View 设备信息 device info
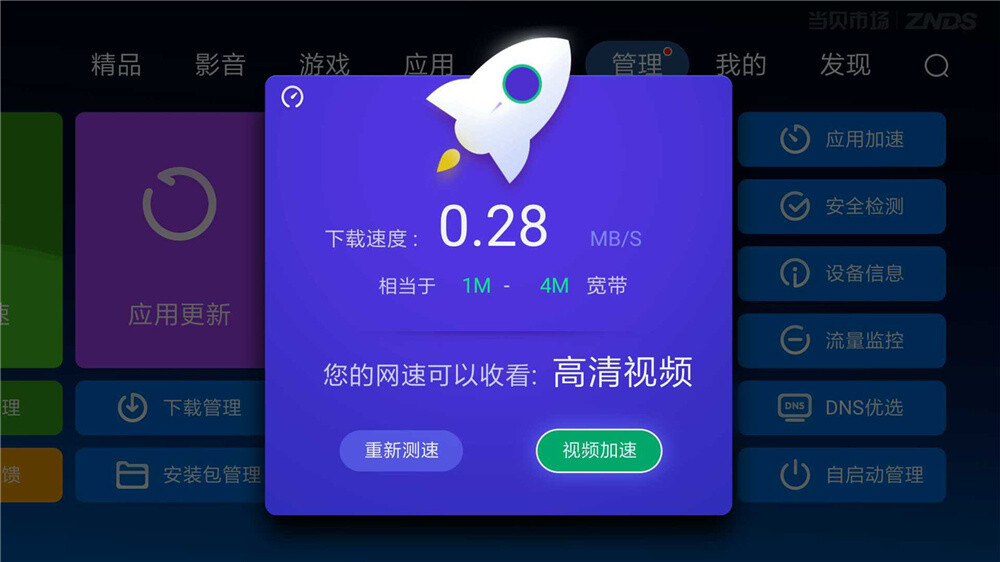Screen dimensions: 1000x562 point(842,274)
